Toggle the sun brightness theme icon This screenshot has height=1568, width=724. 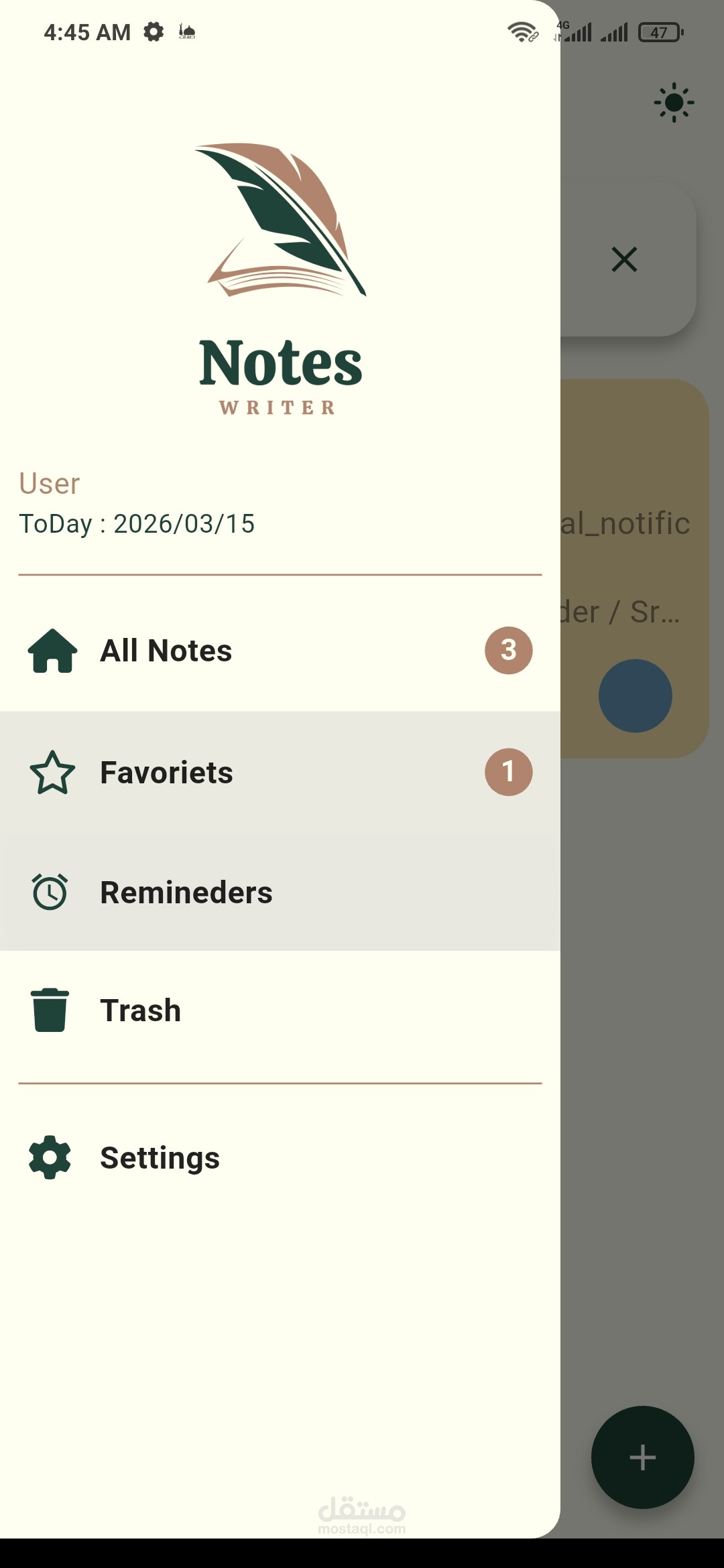pyautogui.click(x=674, y=103)
